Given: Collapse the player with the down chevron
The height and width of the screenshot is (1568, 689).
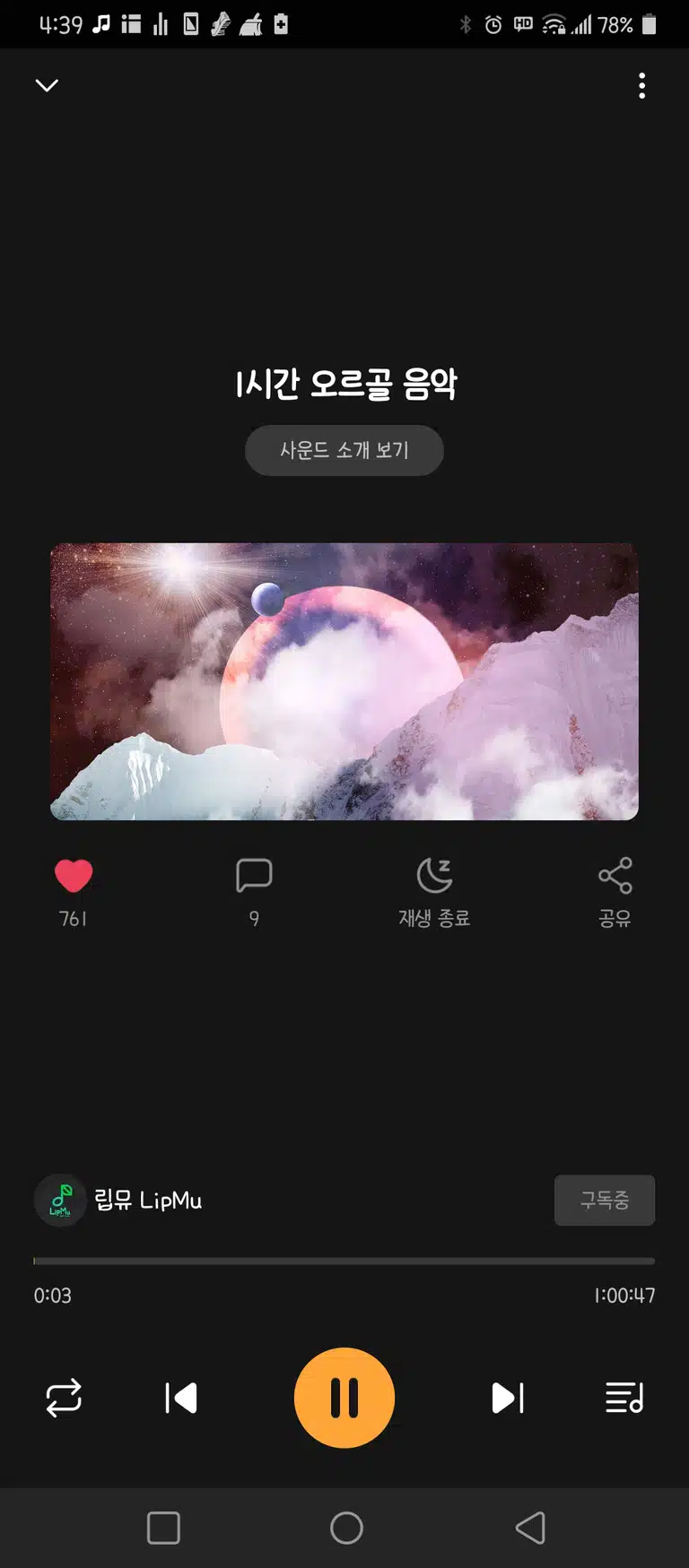Looking at the screenshot, I should pos(47,85).
